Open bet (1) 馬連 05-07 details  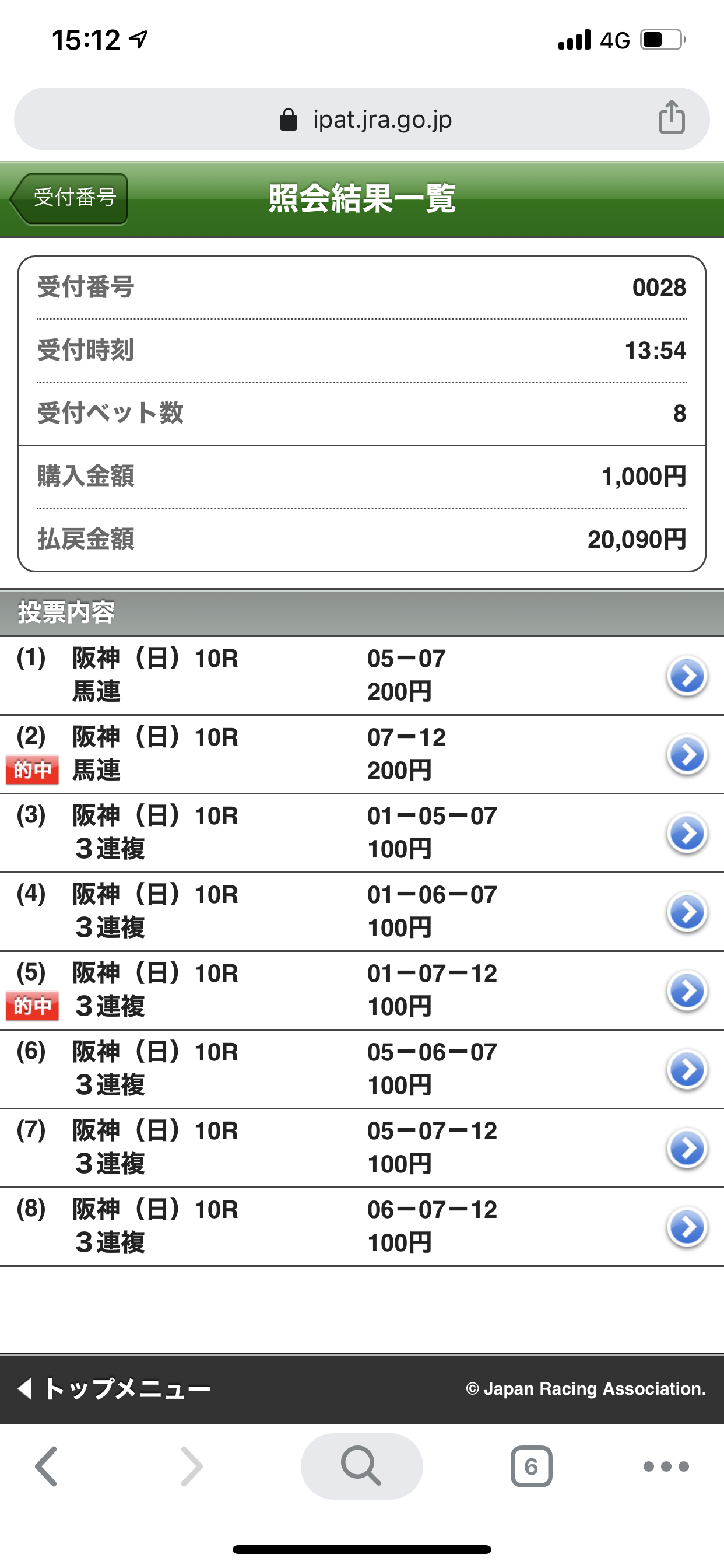362,675
